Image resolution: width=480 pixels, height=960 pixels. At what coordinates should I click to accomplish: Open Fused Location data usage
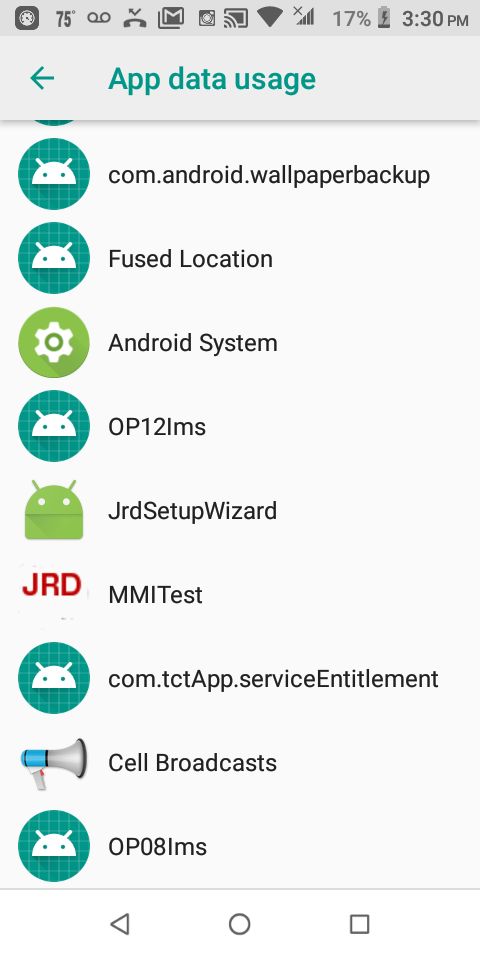240,258
